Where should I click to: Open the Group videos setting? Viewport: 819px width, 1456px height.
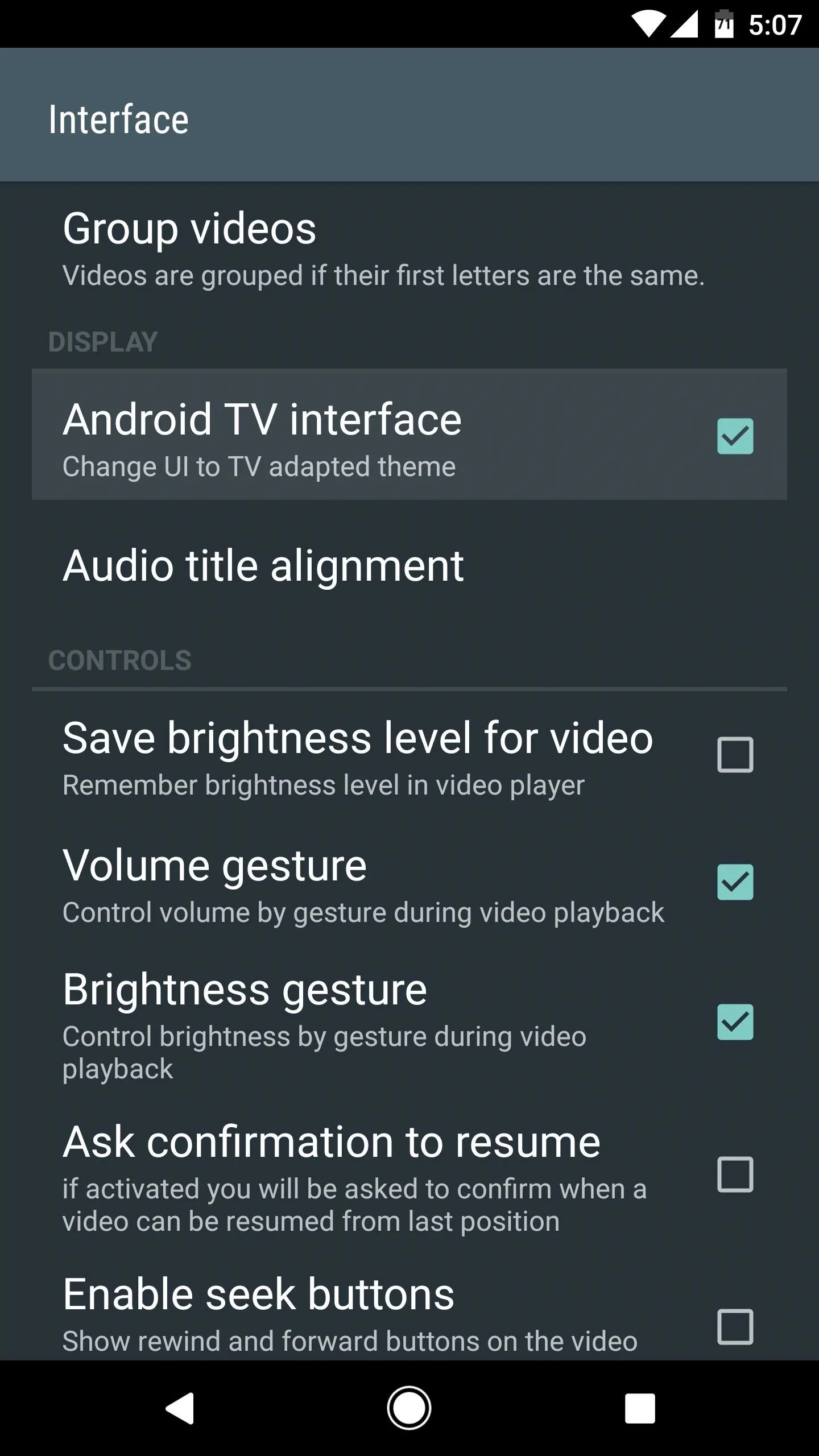click(409, 249)
